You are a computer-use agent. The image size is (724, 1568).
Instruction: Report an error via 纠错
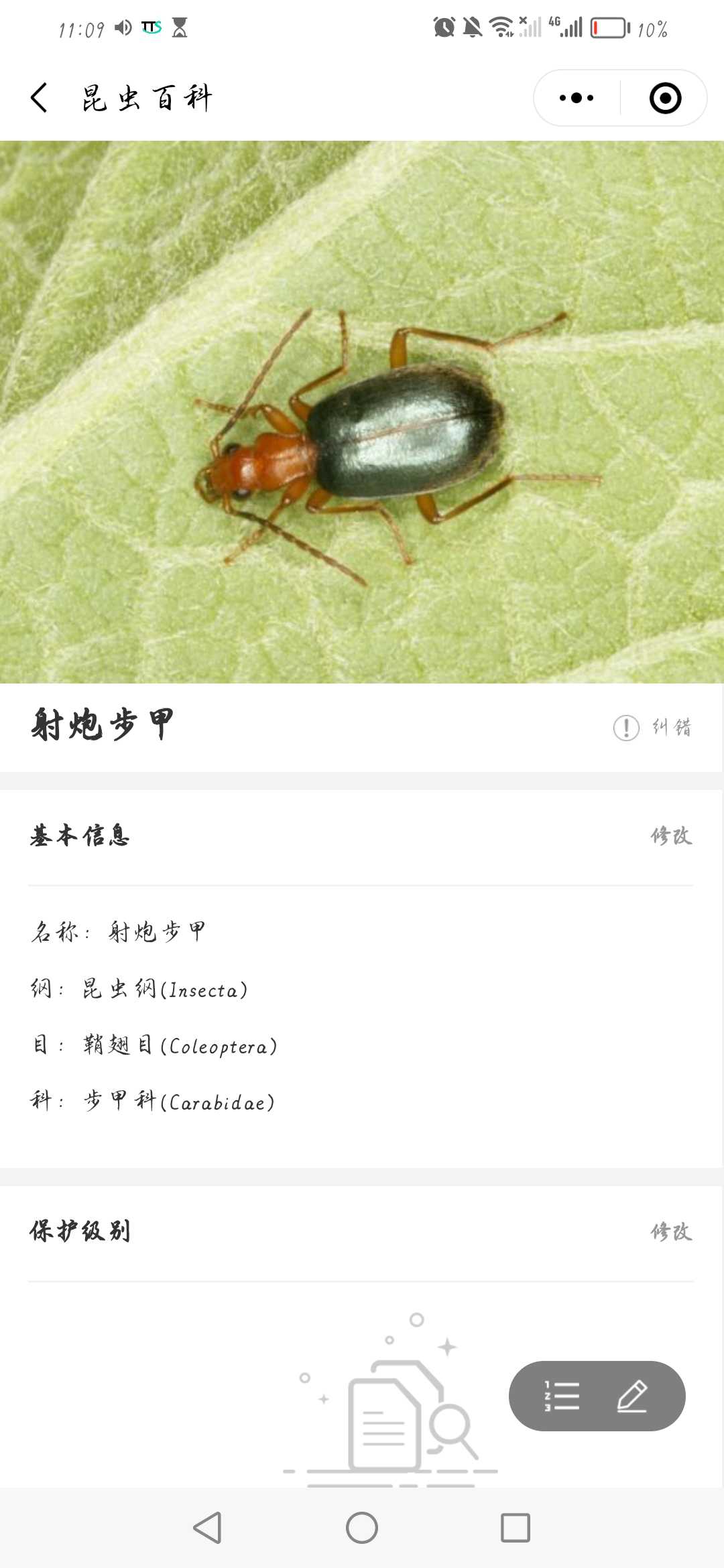pyautogui.click(x=652, y=727)
